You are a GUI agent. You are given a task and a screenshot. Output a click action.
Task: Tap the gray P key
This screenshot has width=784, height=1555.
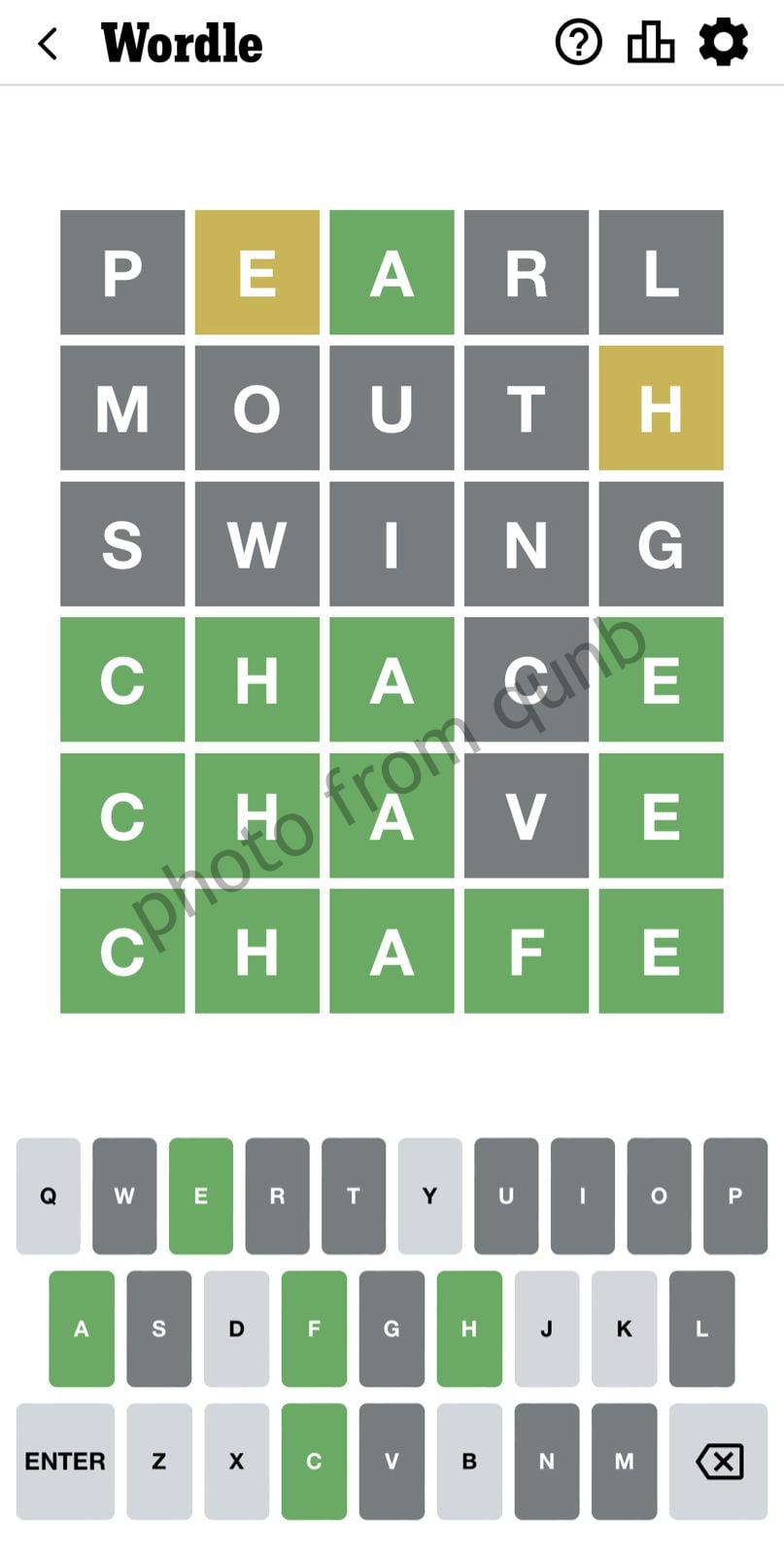(735, 1195)
